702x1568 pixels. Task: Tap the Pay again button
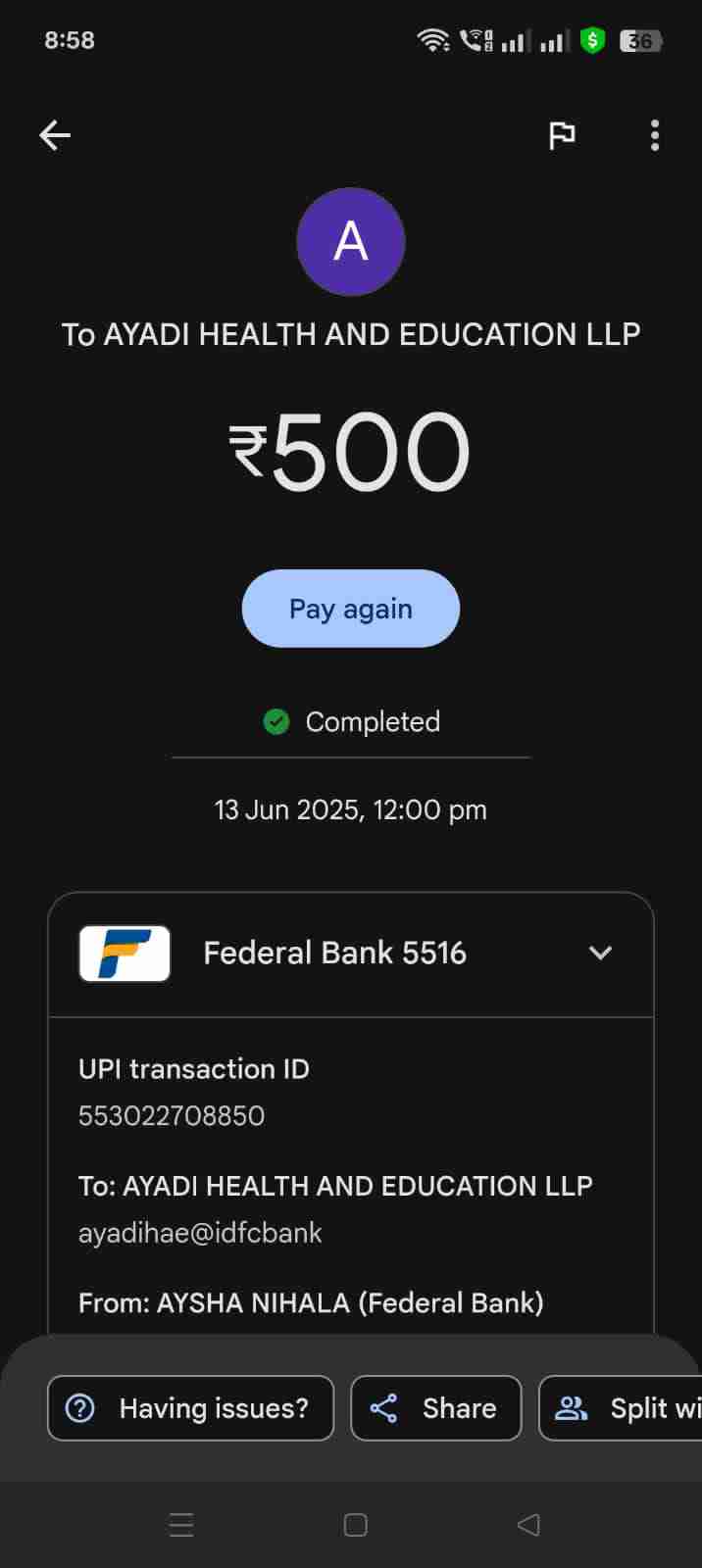(350, 609)
